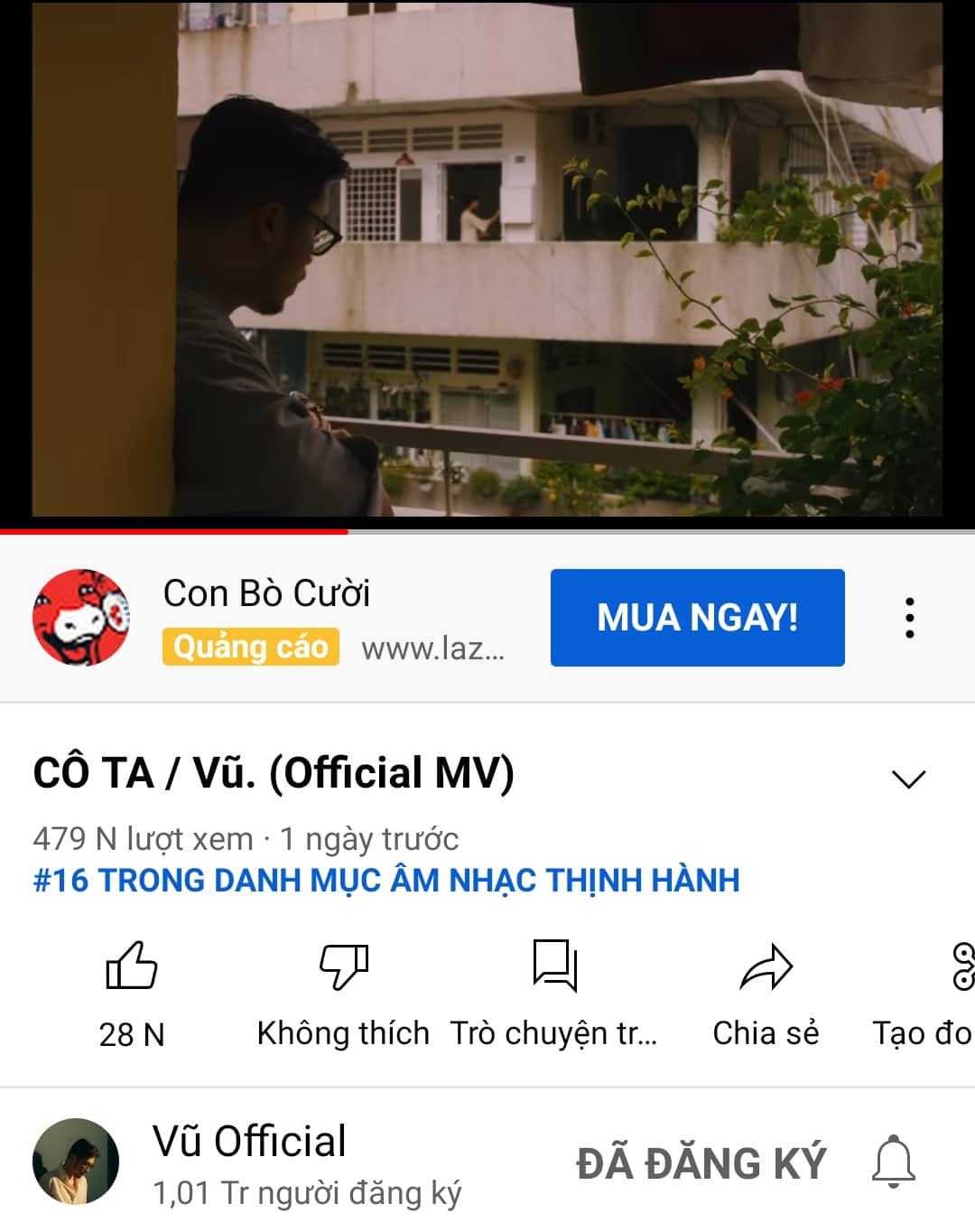975x1232 pixels.
Task: Open the trending music category link
Action: [386, 880]
